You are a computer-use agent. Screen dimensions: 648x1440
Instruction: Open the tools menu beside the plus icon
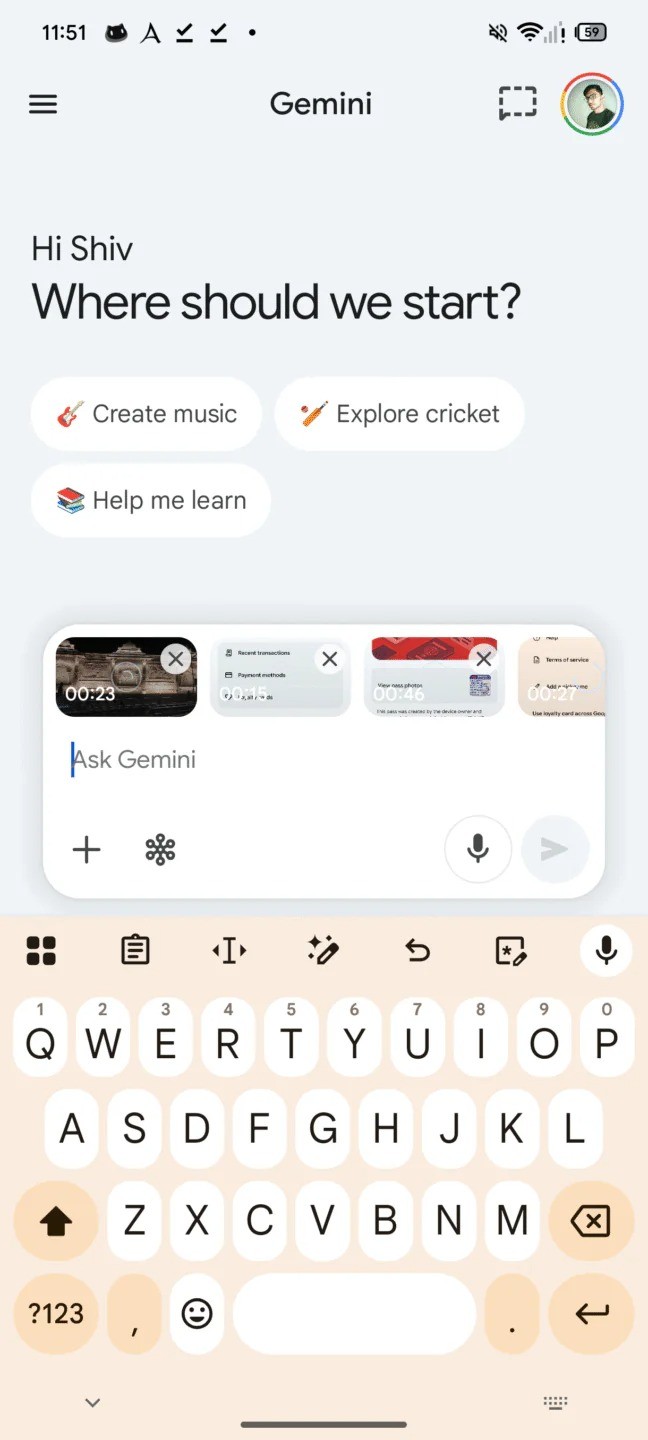[x=160, y=850]
